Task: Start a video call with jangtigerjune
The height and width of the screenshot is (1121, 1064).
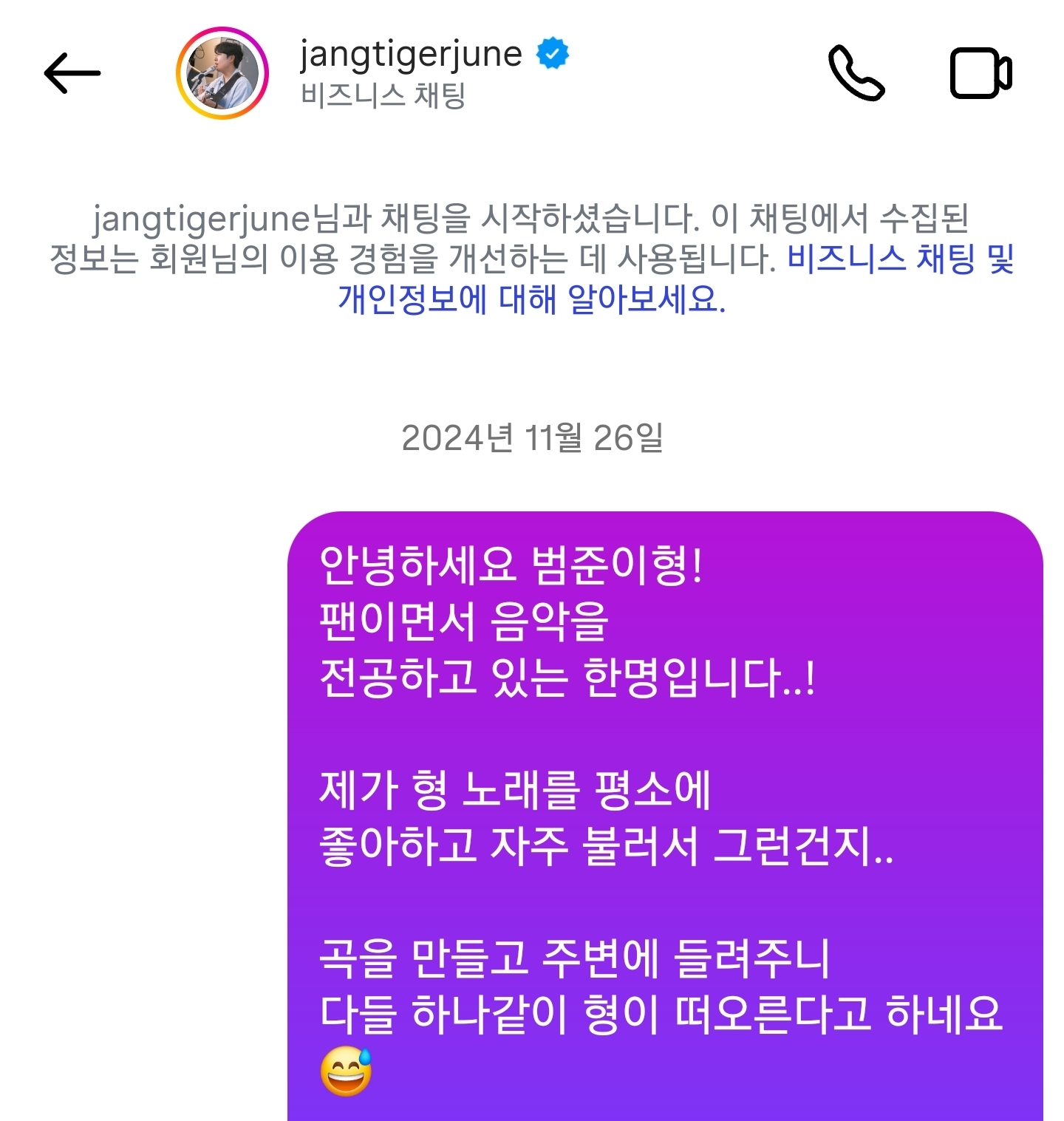Action: (980, 73)
